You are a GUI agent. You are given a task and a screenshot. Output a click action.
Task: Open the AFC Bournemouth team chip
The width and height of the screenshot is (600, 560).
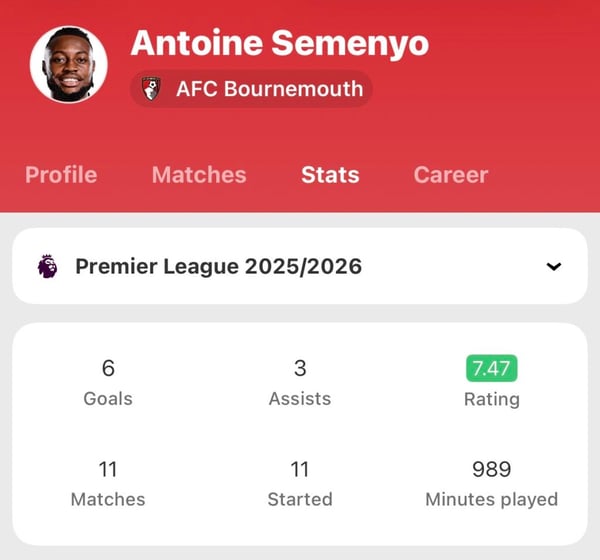(x=251, y=89)
